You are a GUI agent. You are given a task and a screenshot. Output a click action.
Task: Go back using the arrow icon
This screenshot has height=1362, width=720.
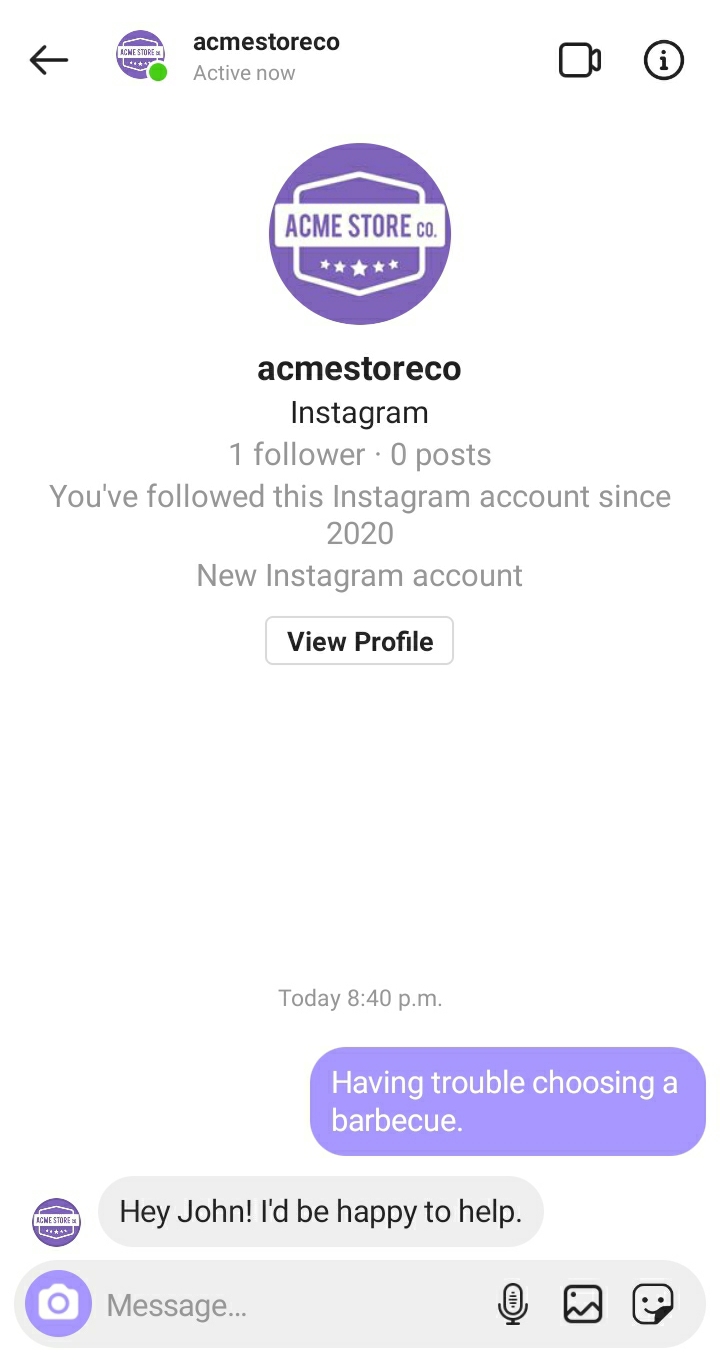48,60
